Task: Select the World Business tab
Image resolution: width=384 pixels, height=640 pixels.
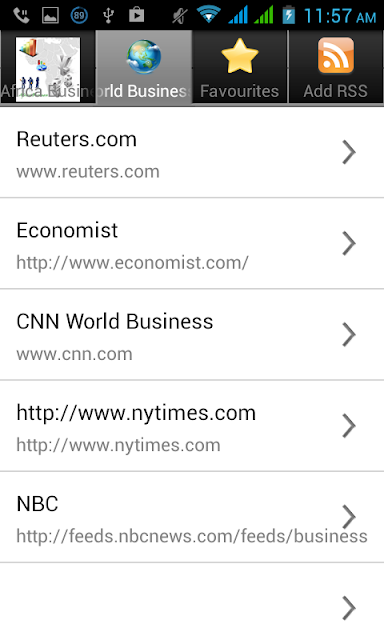Action: coord(144,67)
